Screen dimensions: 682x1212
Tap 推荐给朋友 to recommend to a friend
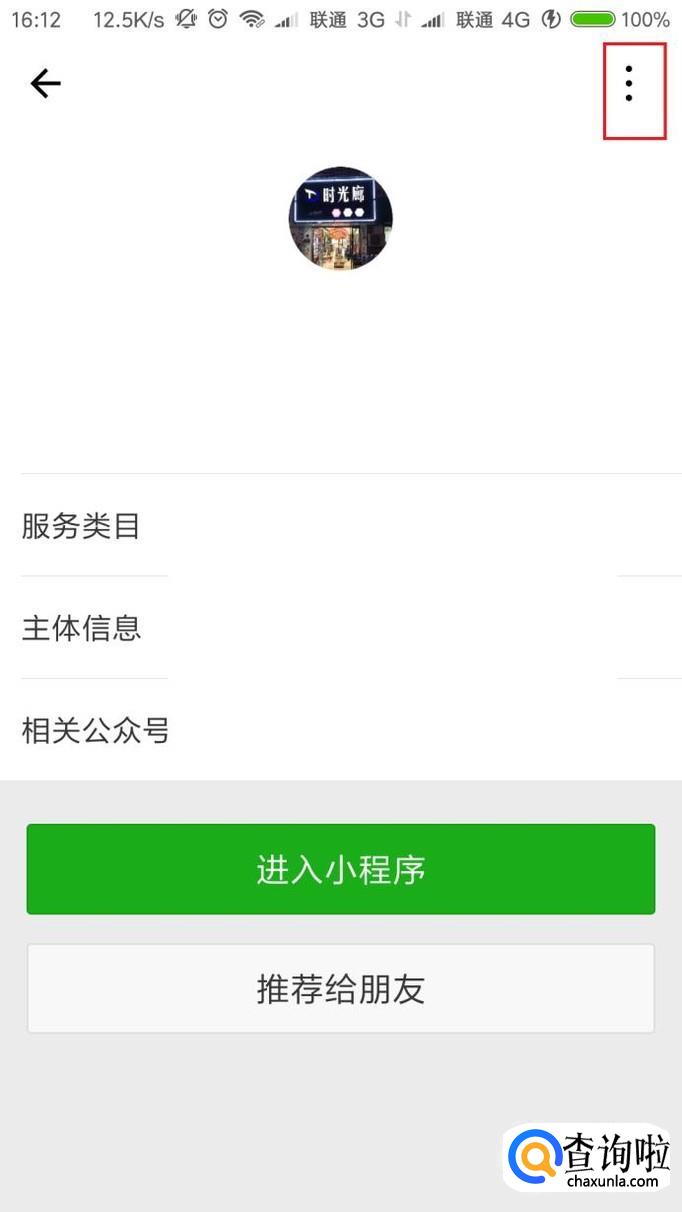tap(340, 989)
